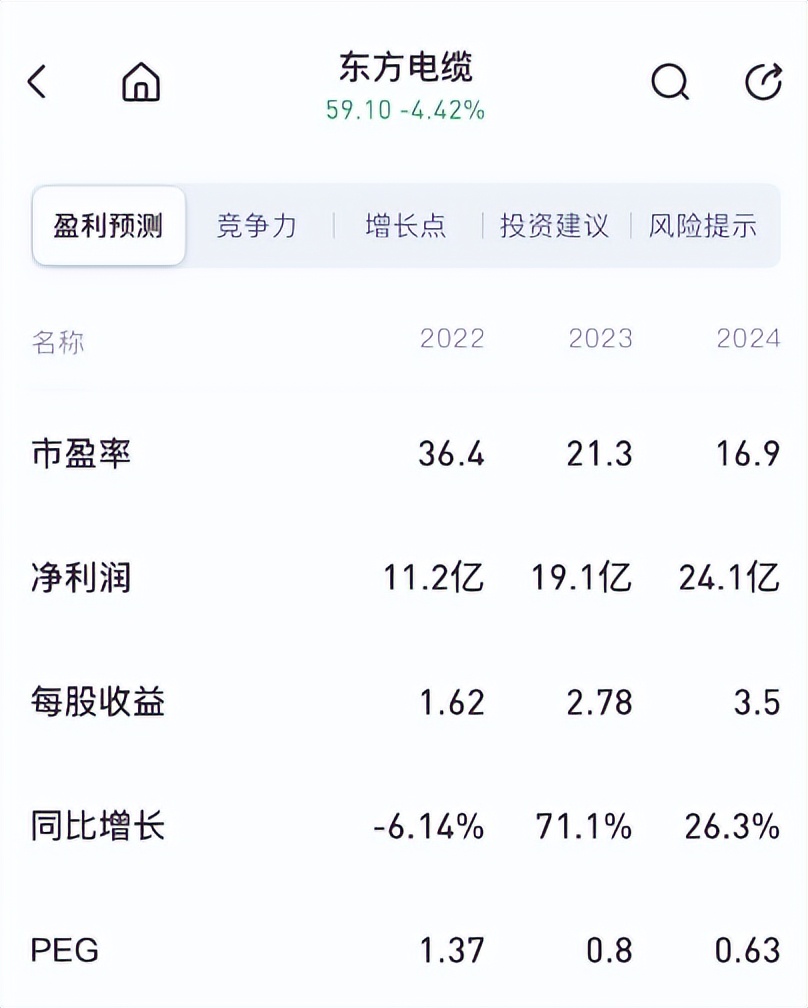Tap the 2024 column header
Image resolution: width=808 pixels, height=1008 pixels.
tap(748, 340)
